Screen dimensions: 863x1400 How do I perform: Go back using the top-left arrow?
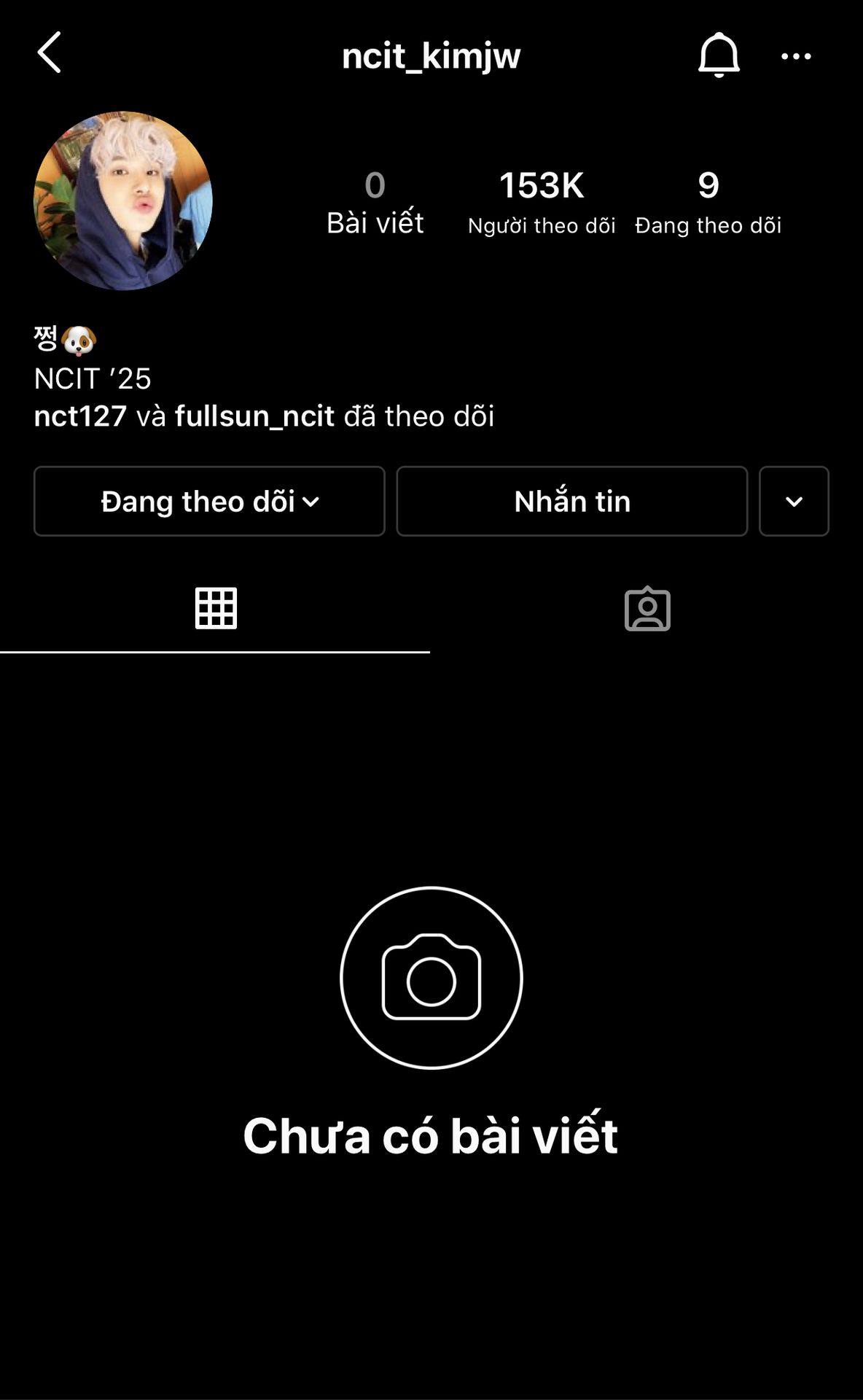pyautogui.click(x=49, y=53)
